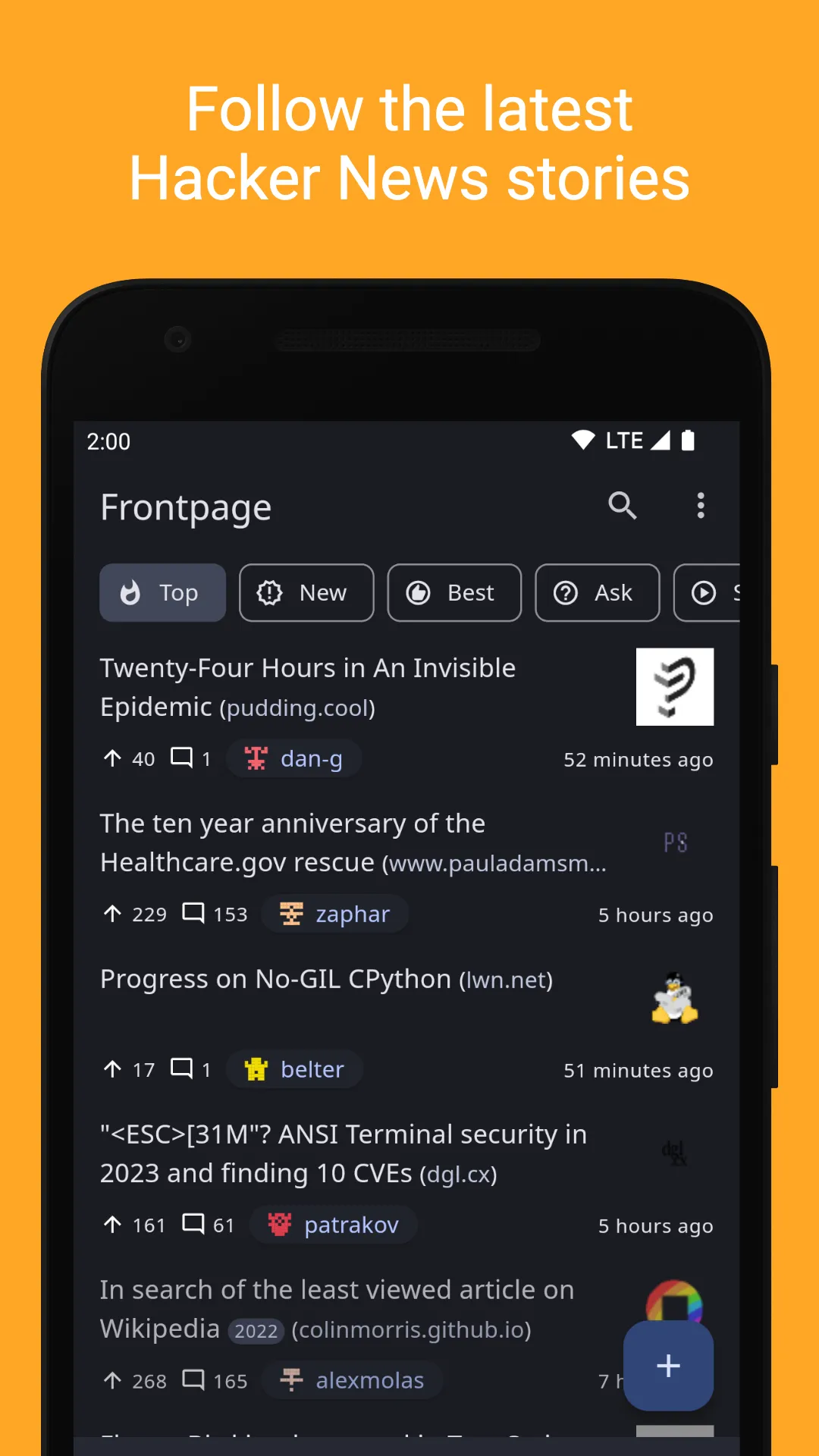
Task: Open comments on the Healthcare.gov rescue story
Action: 192,914
